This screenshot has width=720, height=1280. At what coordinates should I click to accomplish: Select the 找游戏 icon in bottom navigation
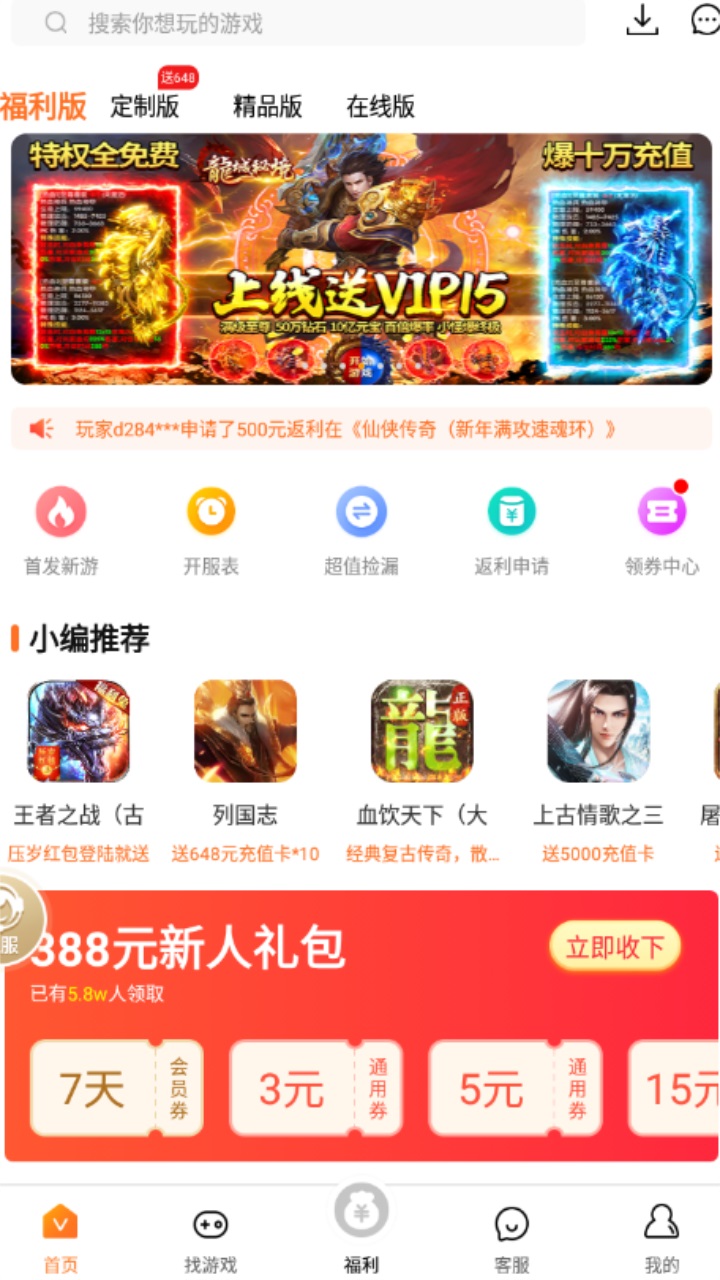click(209, 1234)
